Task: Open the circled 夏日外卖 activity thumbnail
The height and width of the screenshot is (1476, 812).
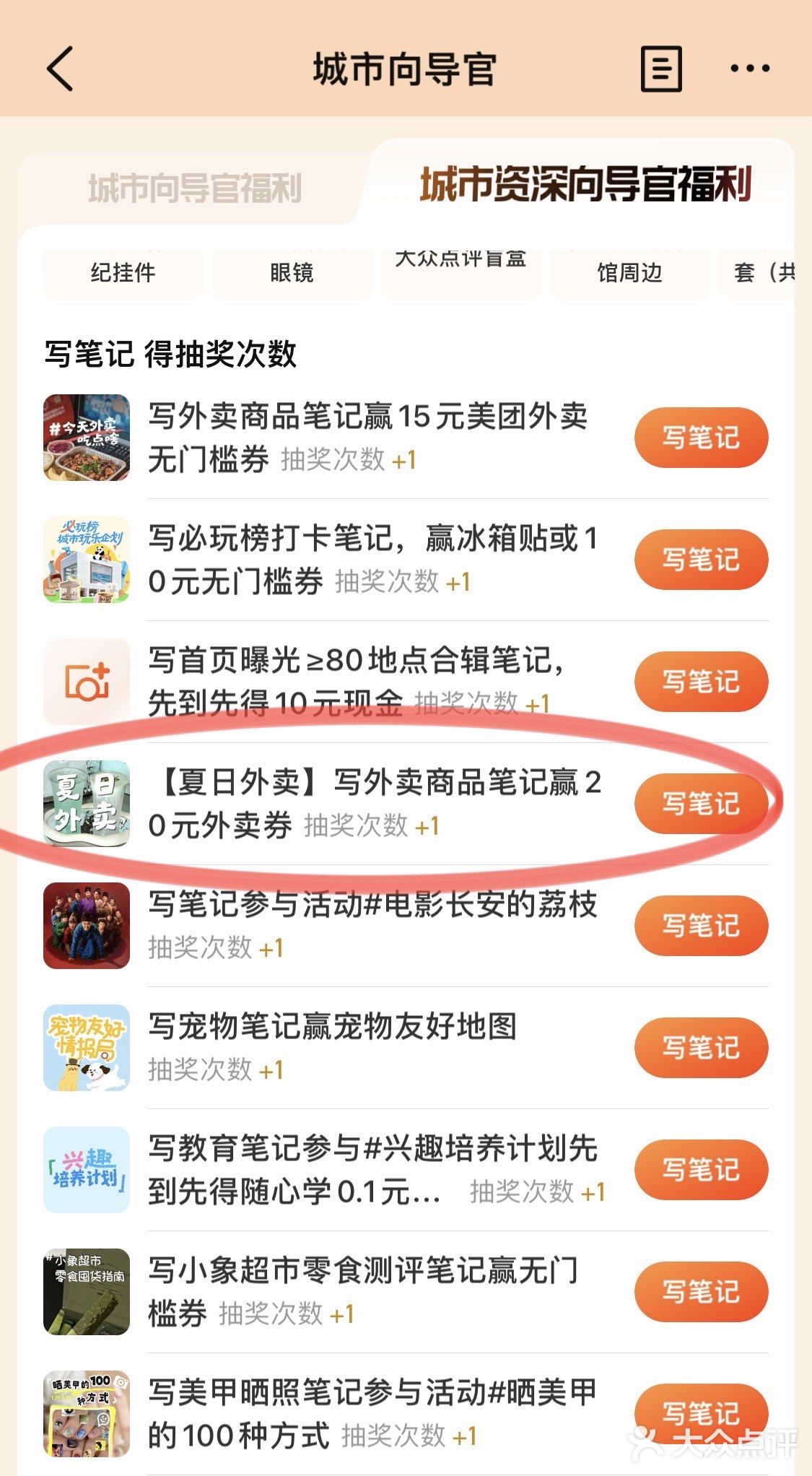Action: click(x=86, y=805)
